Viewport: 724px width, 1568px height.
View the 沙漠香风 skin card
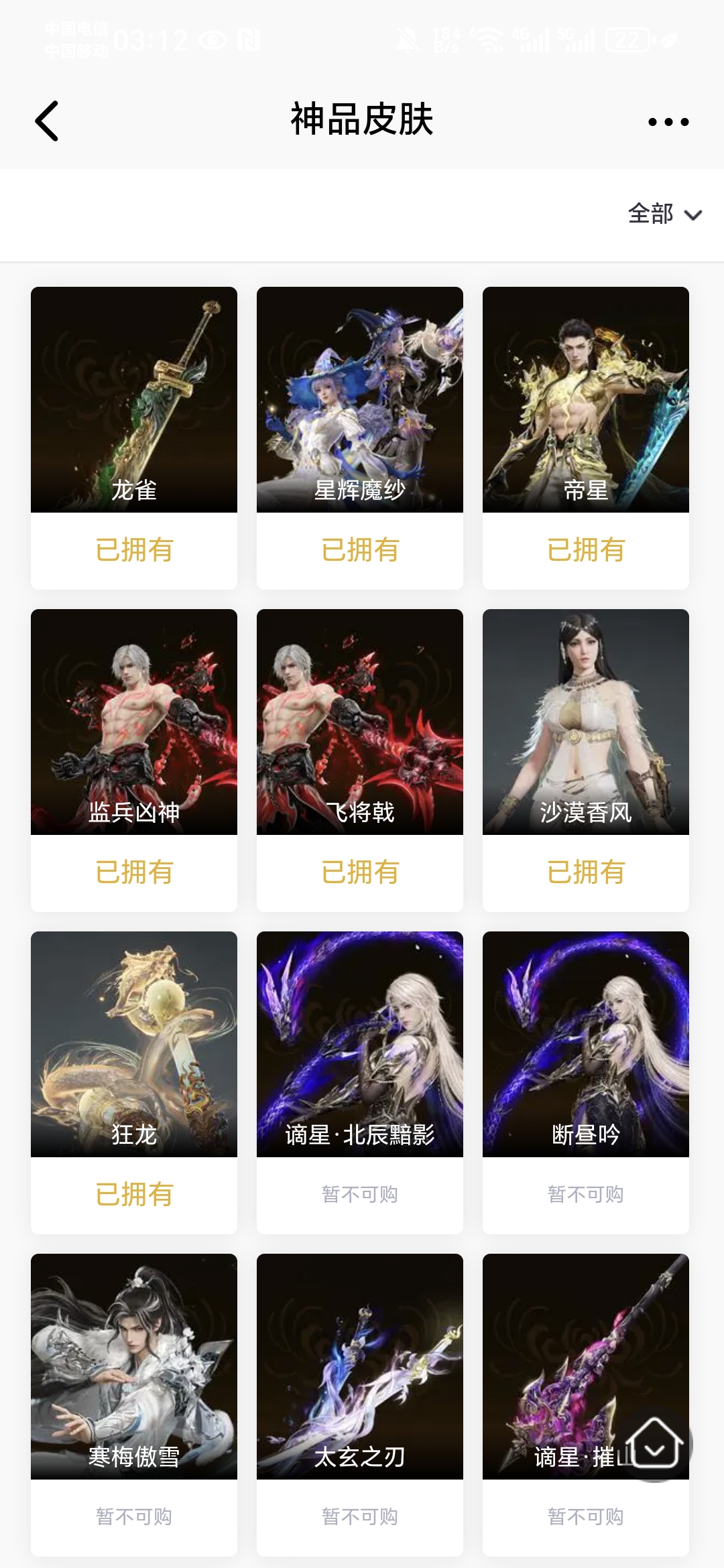click(586, 722)
